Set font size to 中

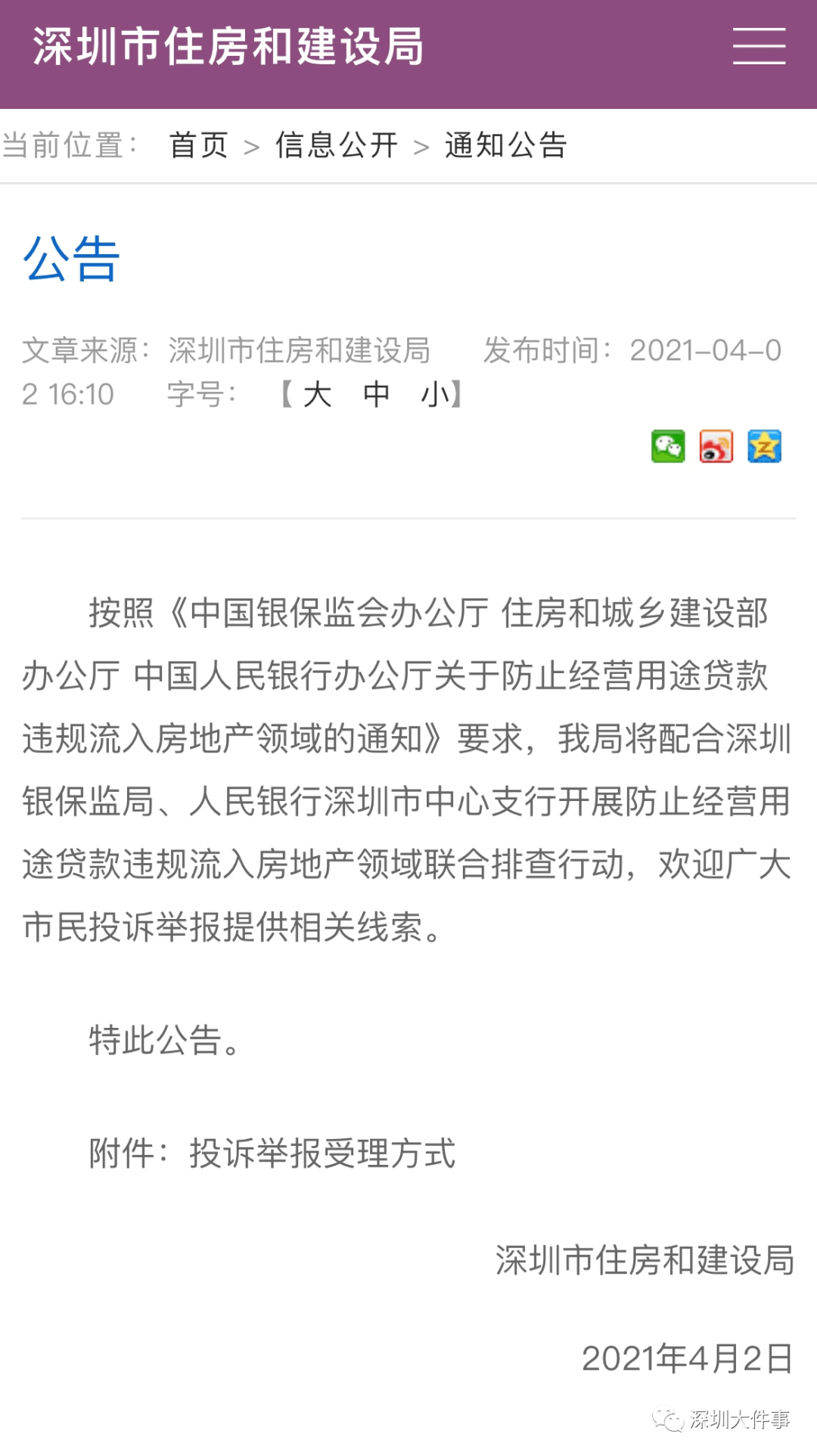376,394
